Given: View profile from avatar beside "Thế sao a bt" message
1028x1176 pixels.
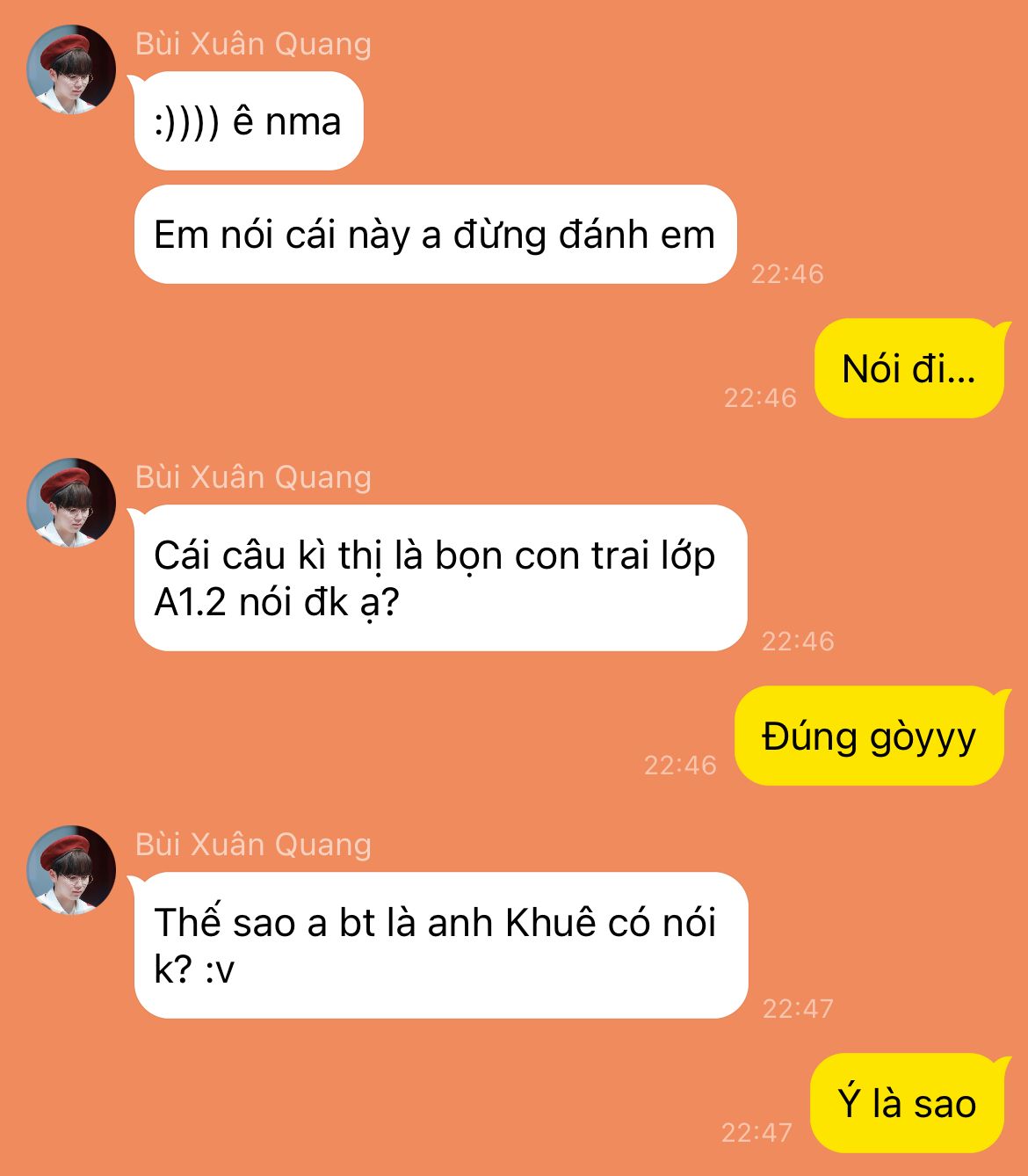Looking at the screenshot, I should [x=71, y=869].
